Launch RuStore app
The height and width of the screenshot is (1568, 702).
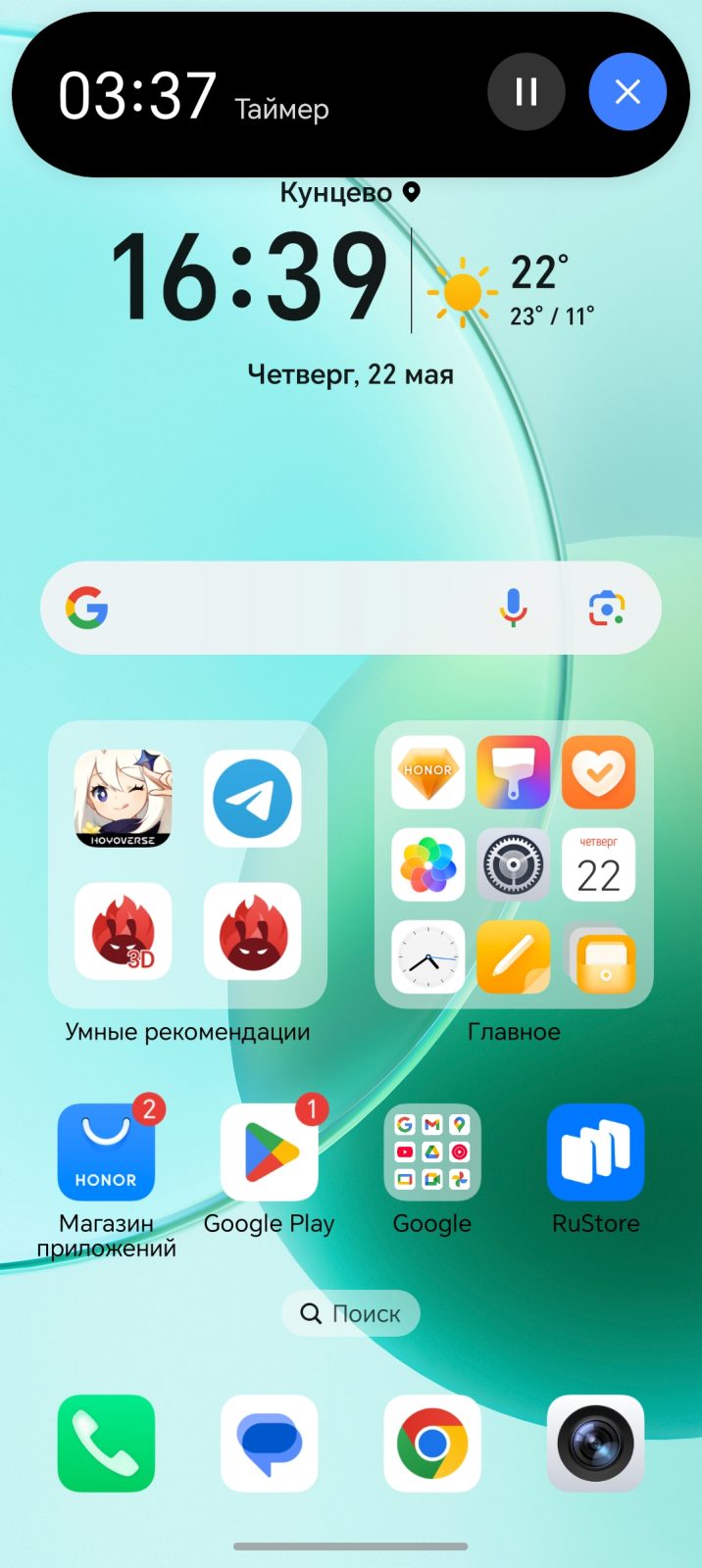pyautogui.click(x=595, y=1153)
